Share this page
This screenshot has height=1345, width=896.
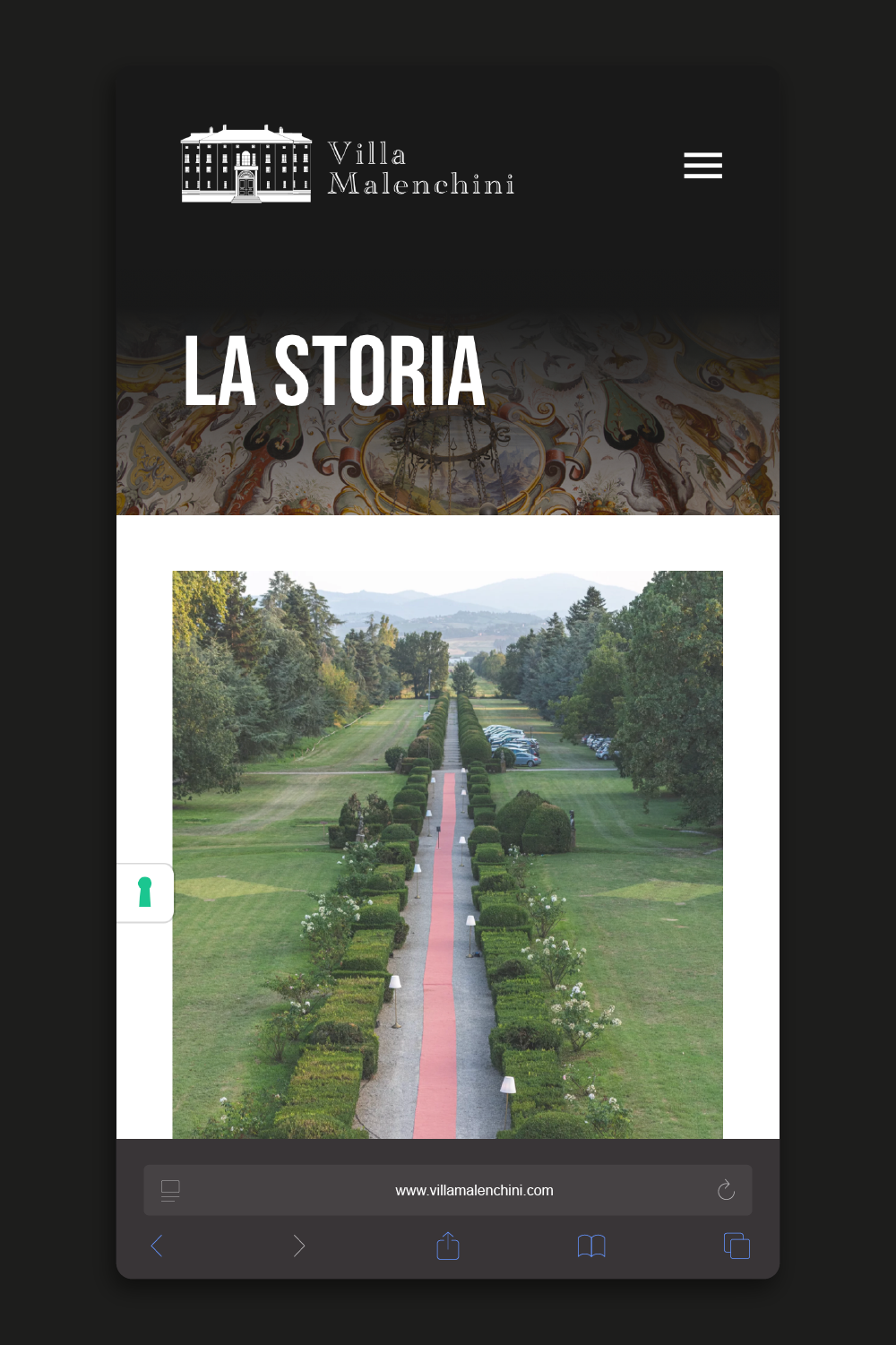(448, 1246)
